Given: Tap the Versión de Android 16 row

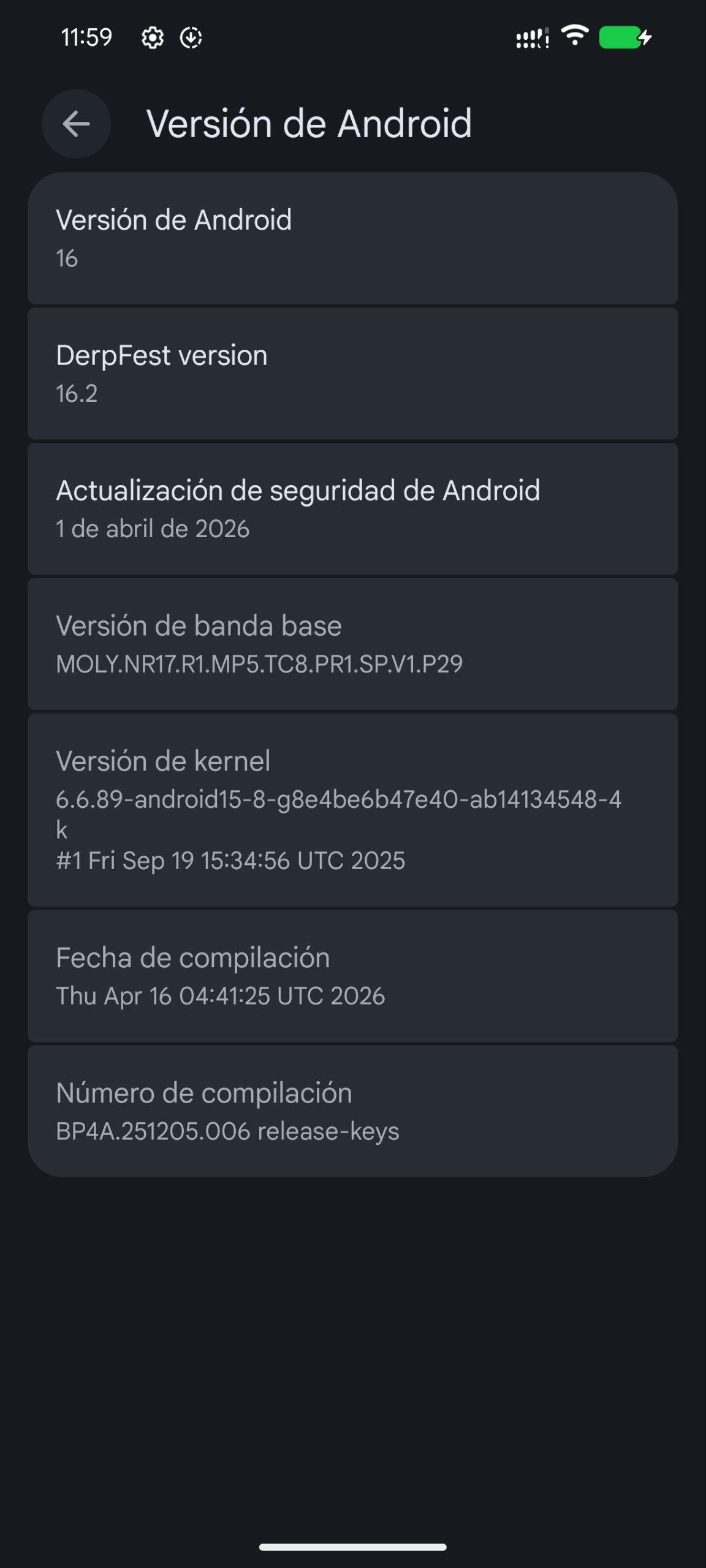Looking at the screenshot, I should [x=352, y=238].
